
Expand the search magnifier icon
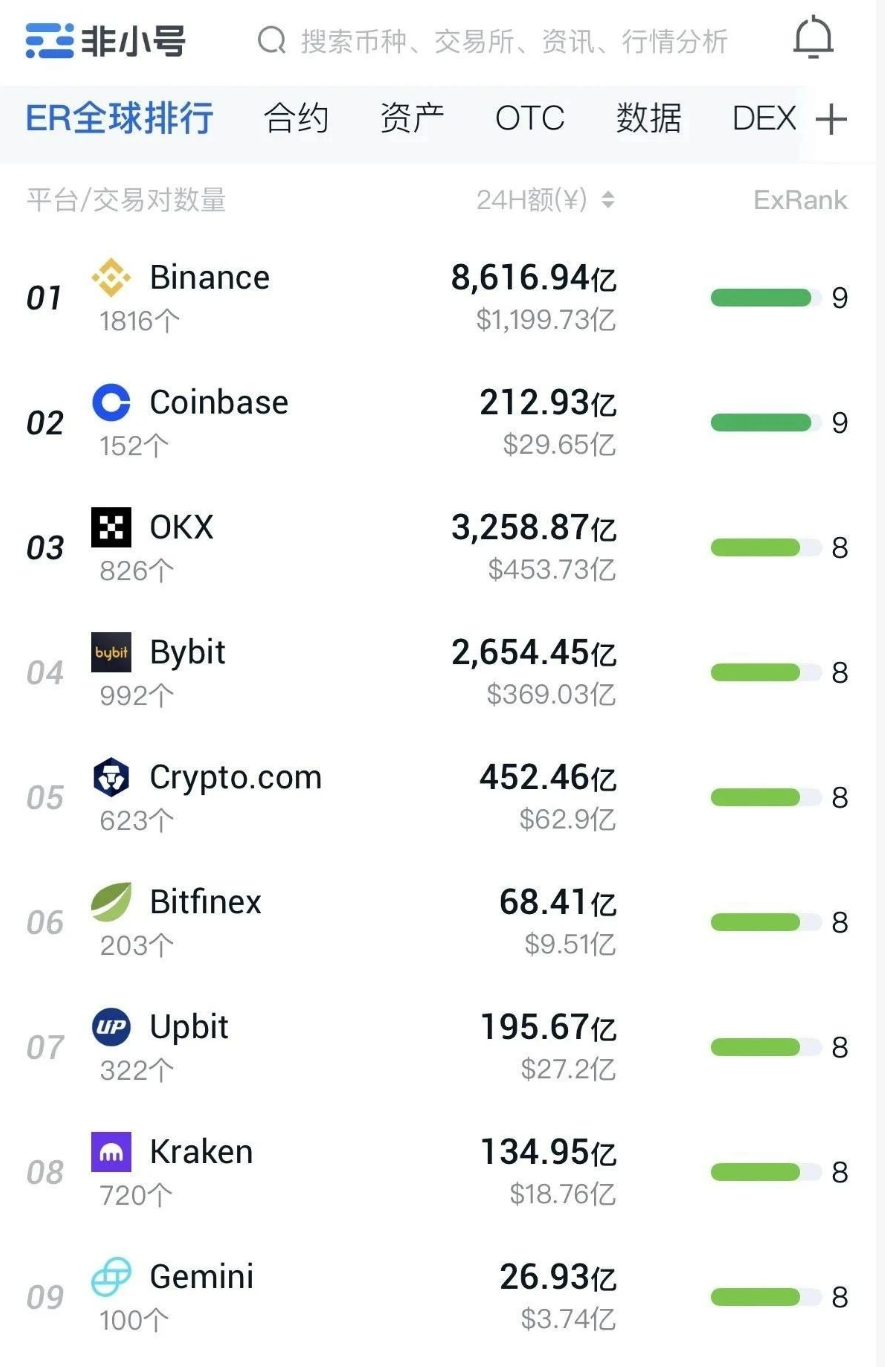271,40
